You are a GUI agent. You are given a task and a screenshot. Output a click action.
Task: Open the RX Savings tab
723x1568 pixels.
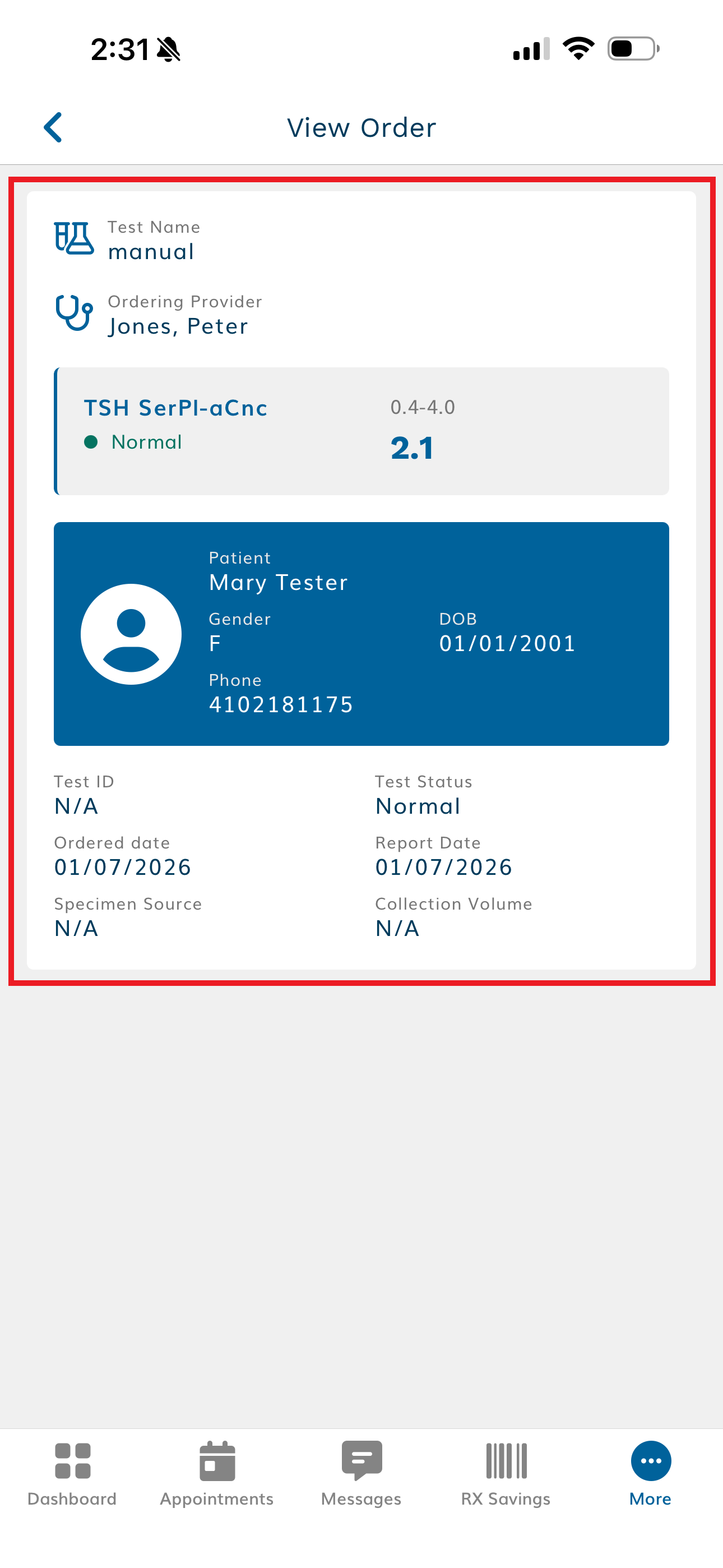point(506,1473)
